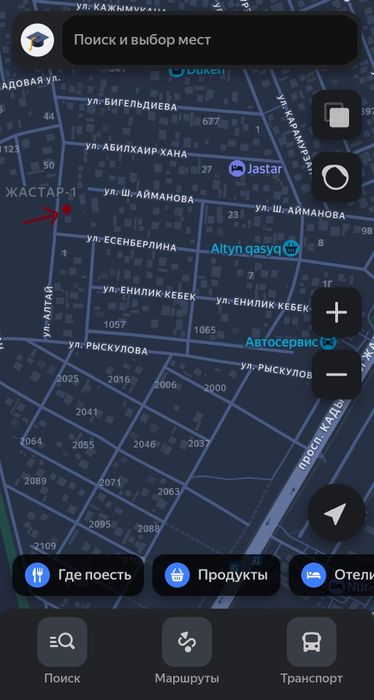Select the "Отели" chip

[332, 575]
